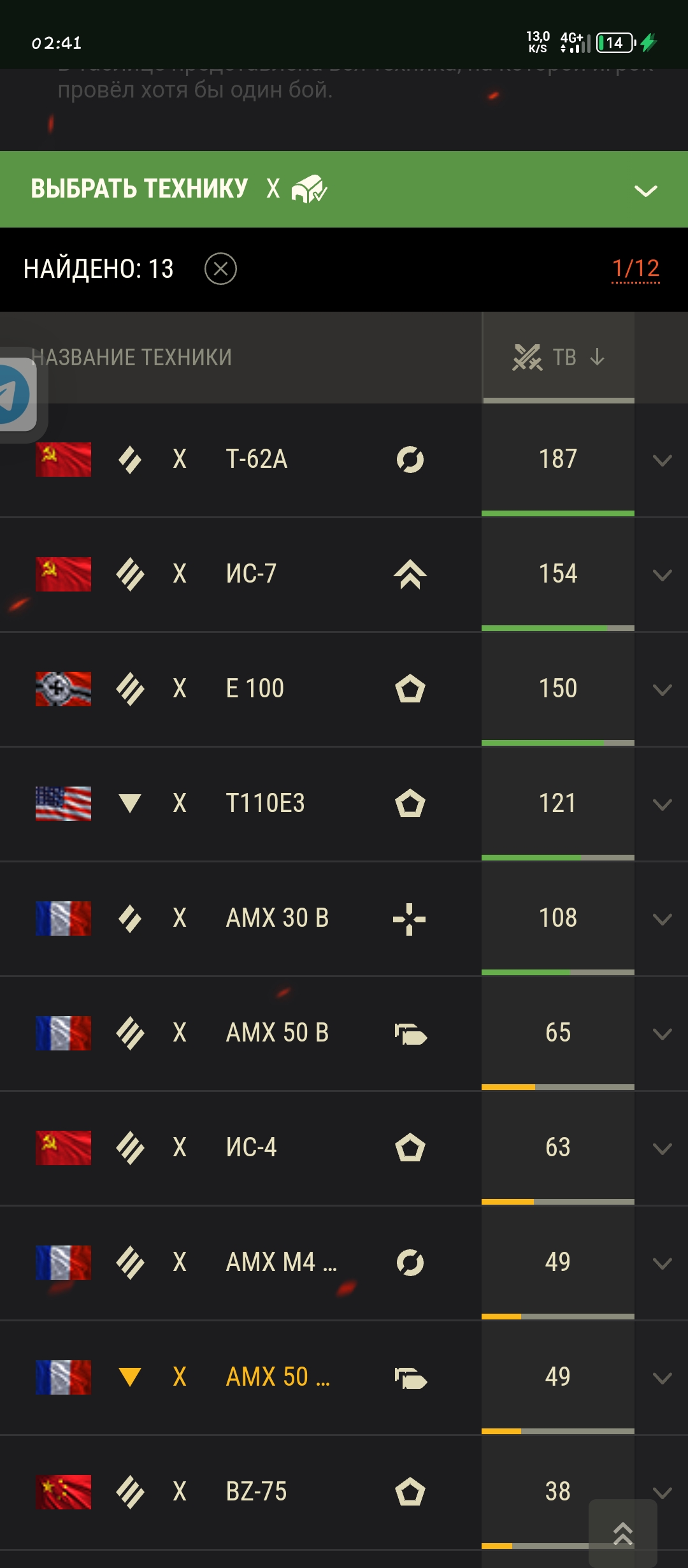Sort by the ТВ column header
Image resolution: width=688 pixels, height=1568 pixels.
(559, 357)
